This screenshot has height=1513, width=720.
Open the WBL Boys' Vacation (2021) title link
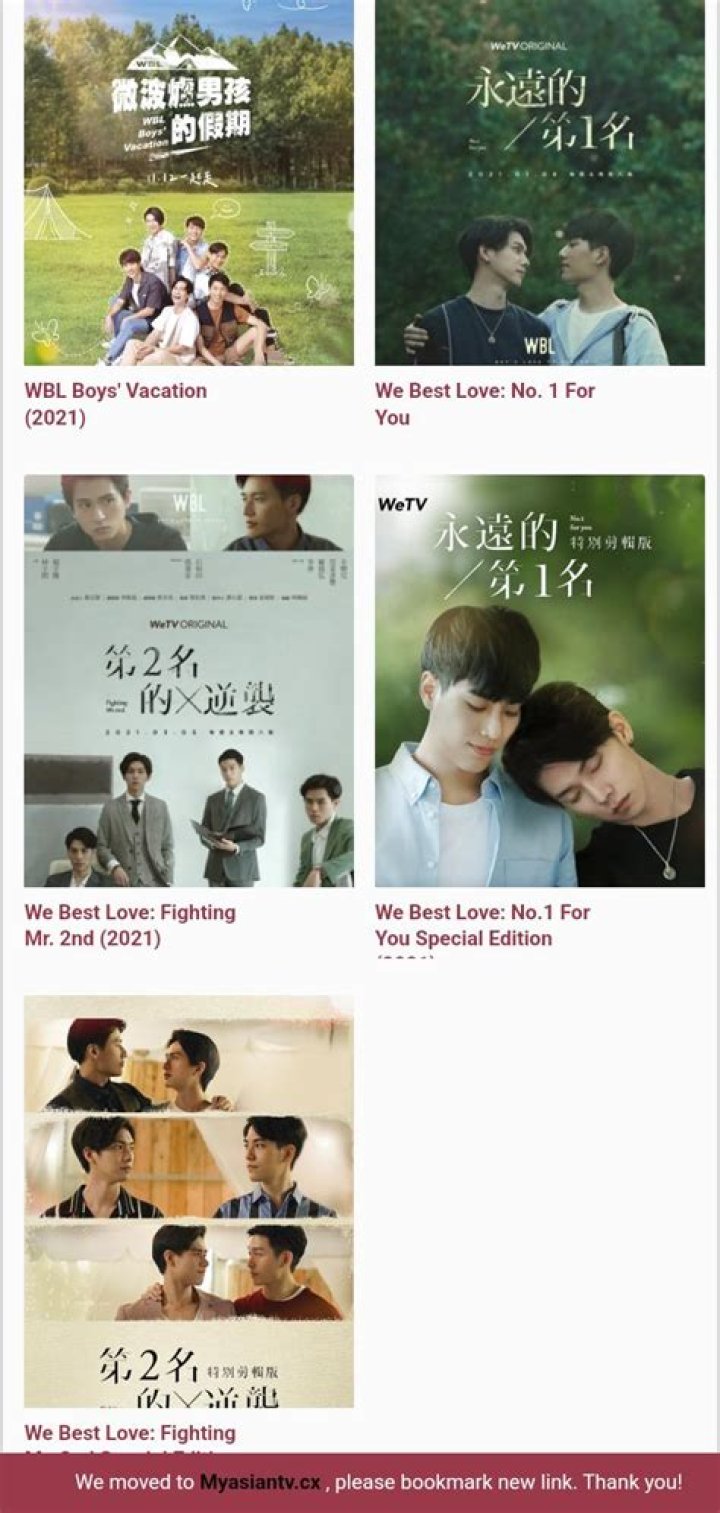point(115,404)
